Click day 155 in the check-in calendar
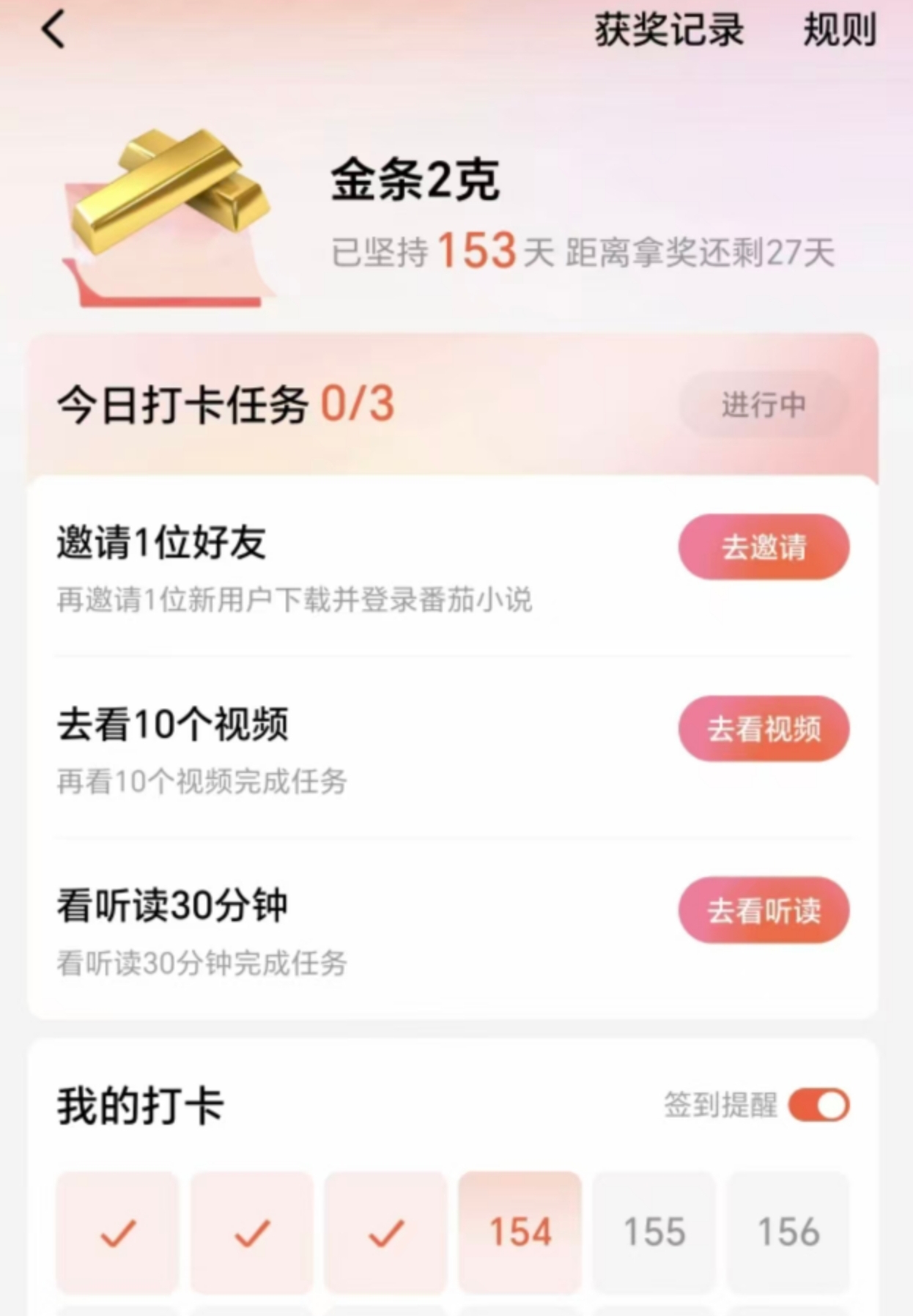Viewport: 913px width, 1316px height. coord(654,1231)
